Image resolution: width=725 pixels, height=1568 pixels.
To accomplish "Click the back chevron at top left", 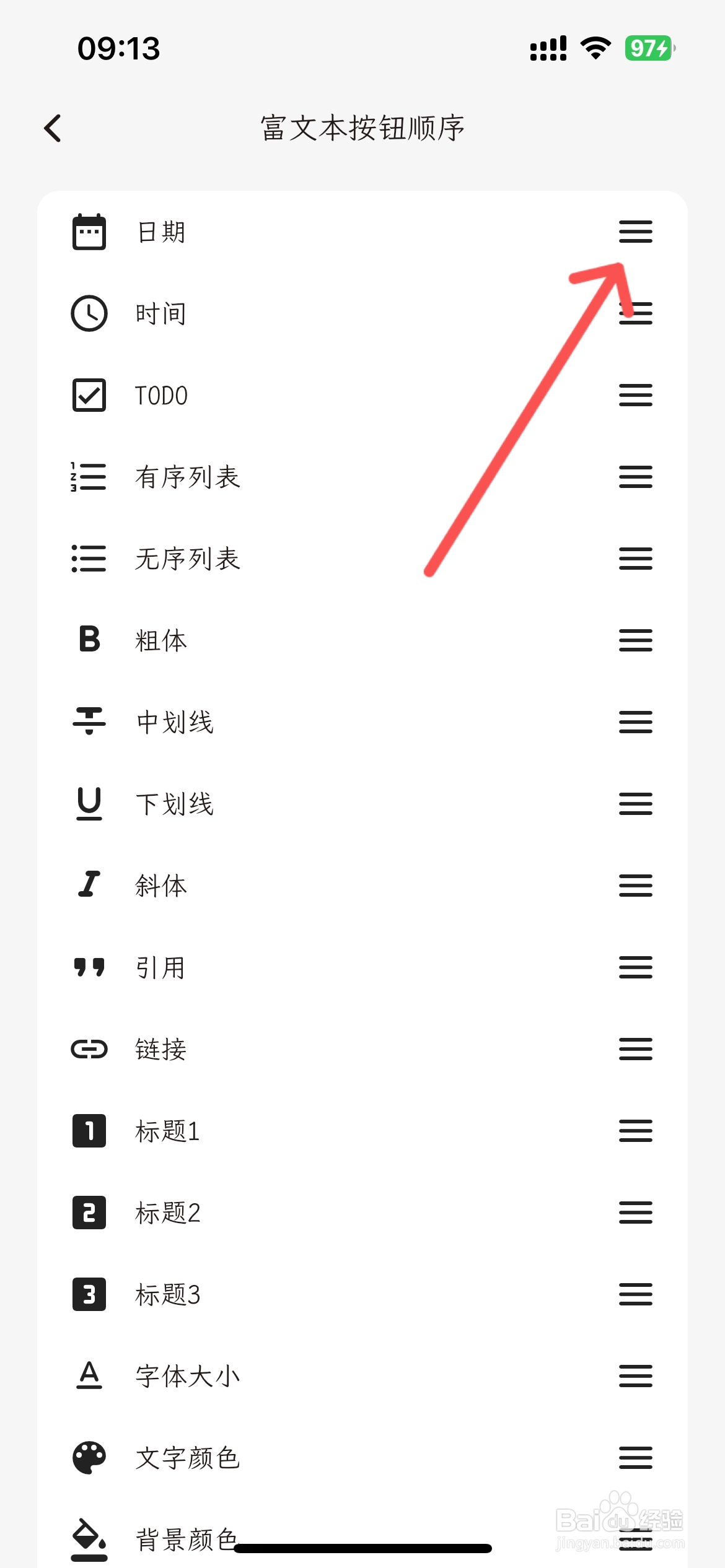I will click(x=53, y=128).
